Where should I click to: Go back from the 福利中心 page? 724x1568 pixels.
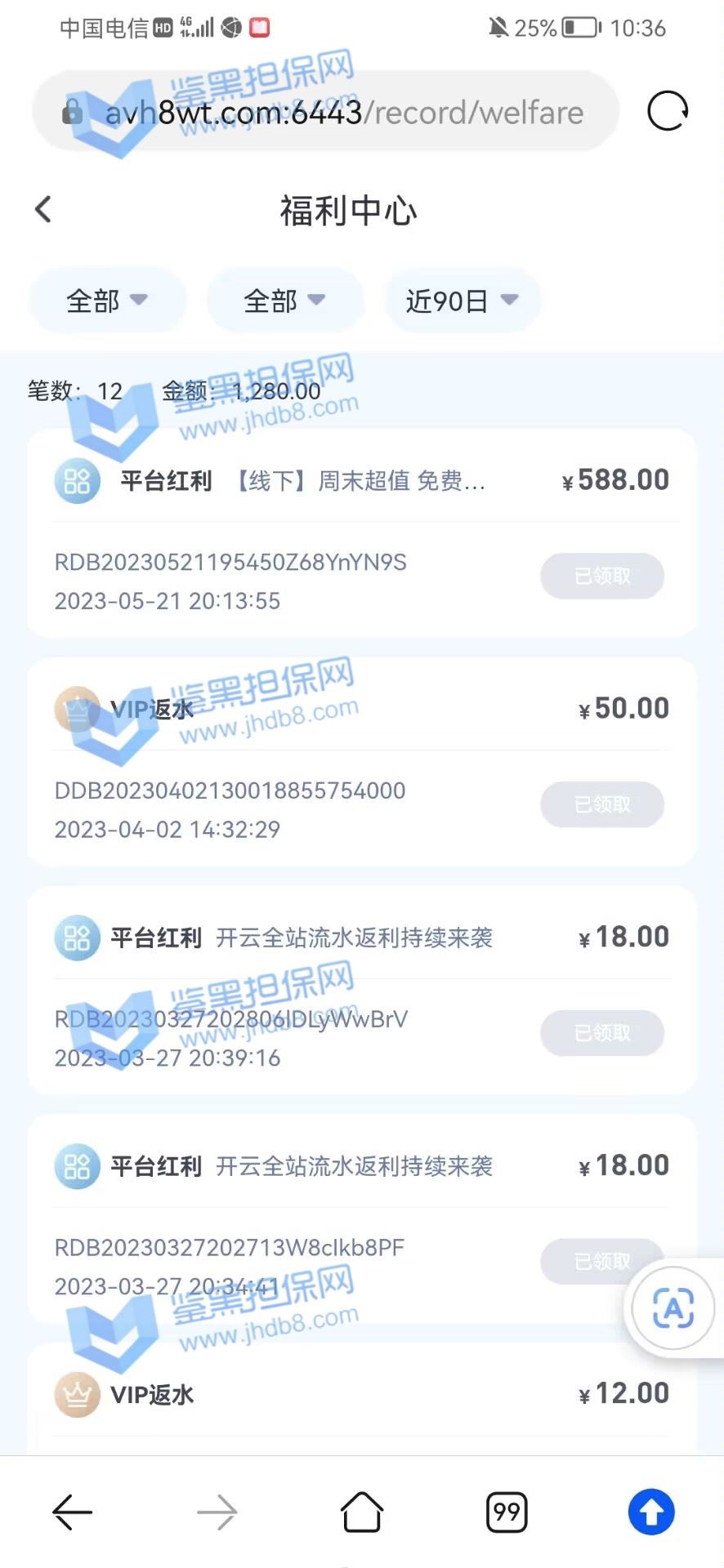point(43,209)
